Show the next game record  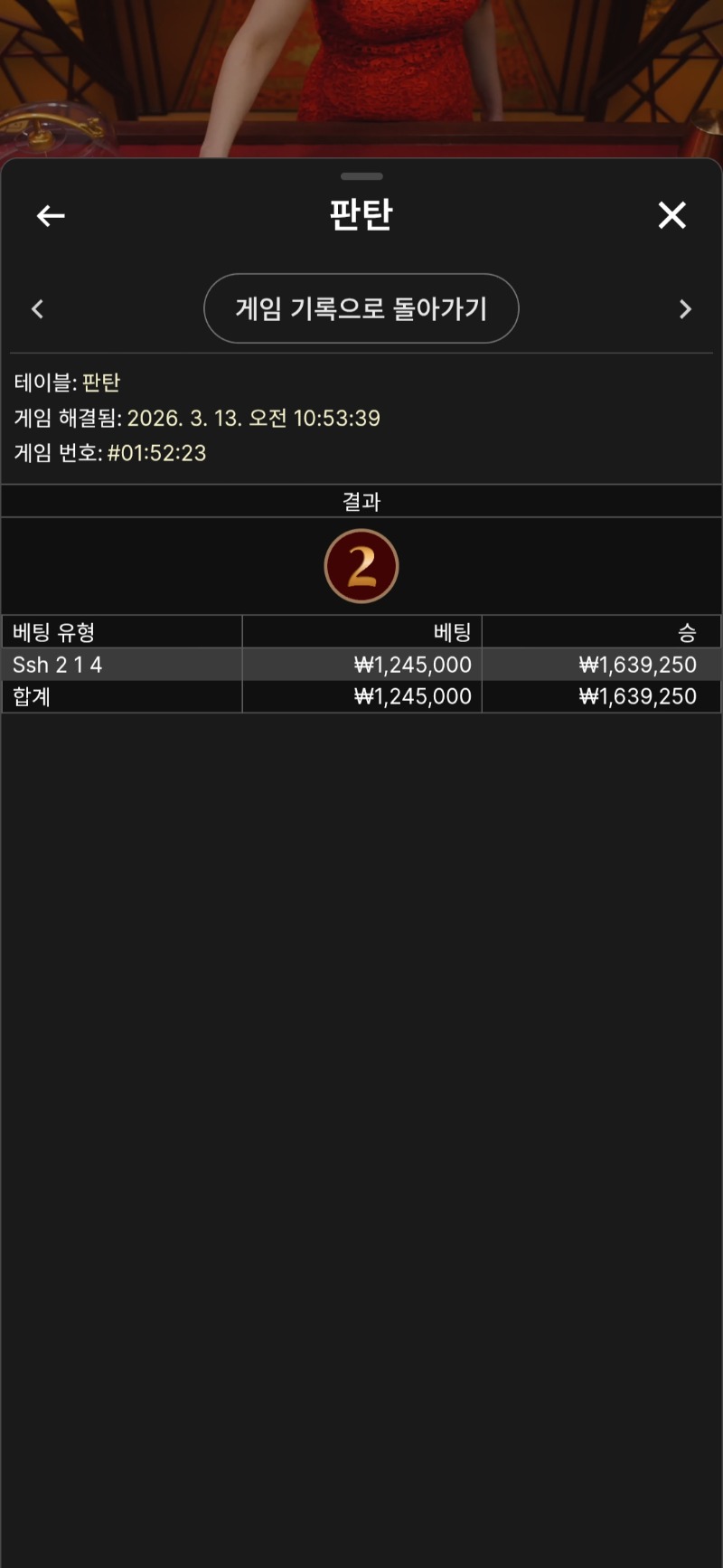(x=685, y=309)
